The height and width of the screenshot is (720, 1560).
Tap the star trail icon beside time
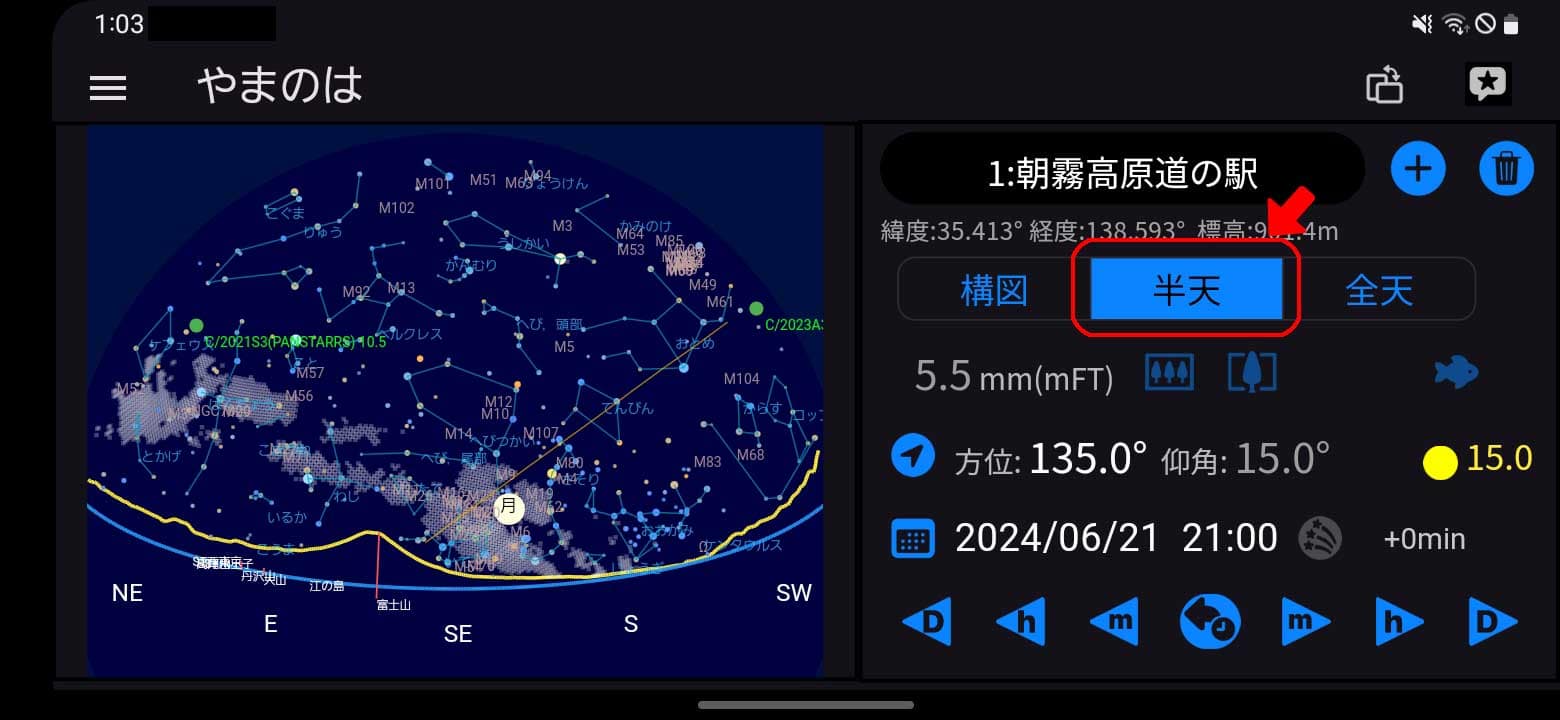coord(1319,539)
